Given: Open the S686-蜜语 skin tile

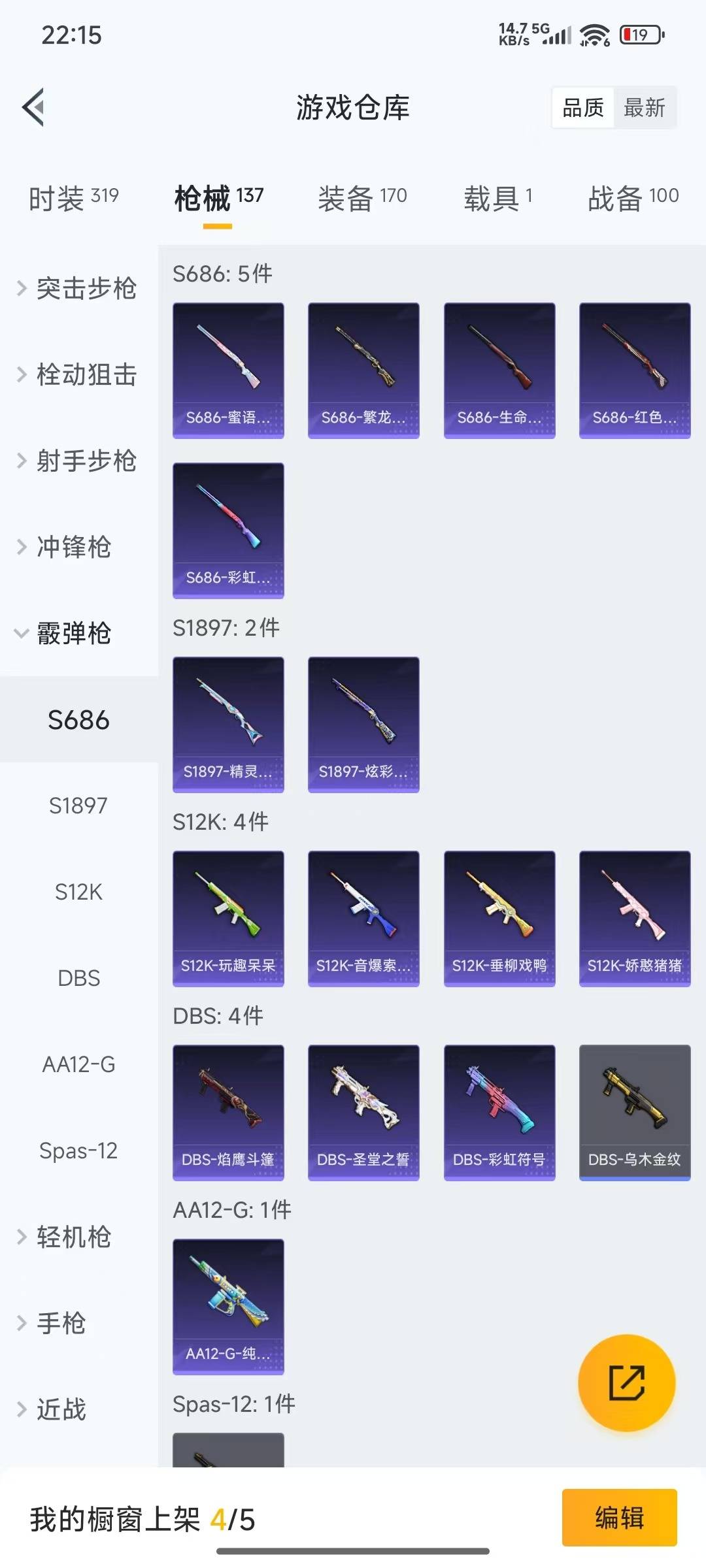Looking at the screenshot, I should tap(228, 370).
